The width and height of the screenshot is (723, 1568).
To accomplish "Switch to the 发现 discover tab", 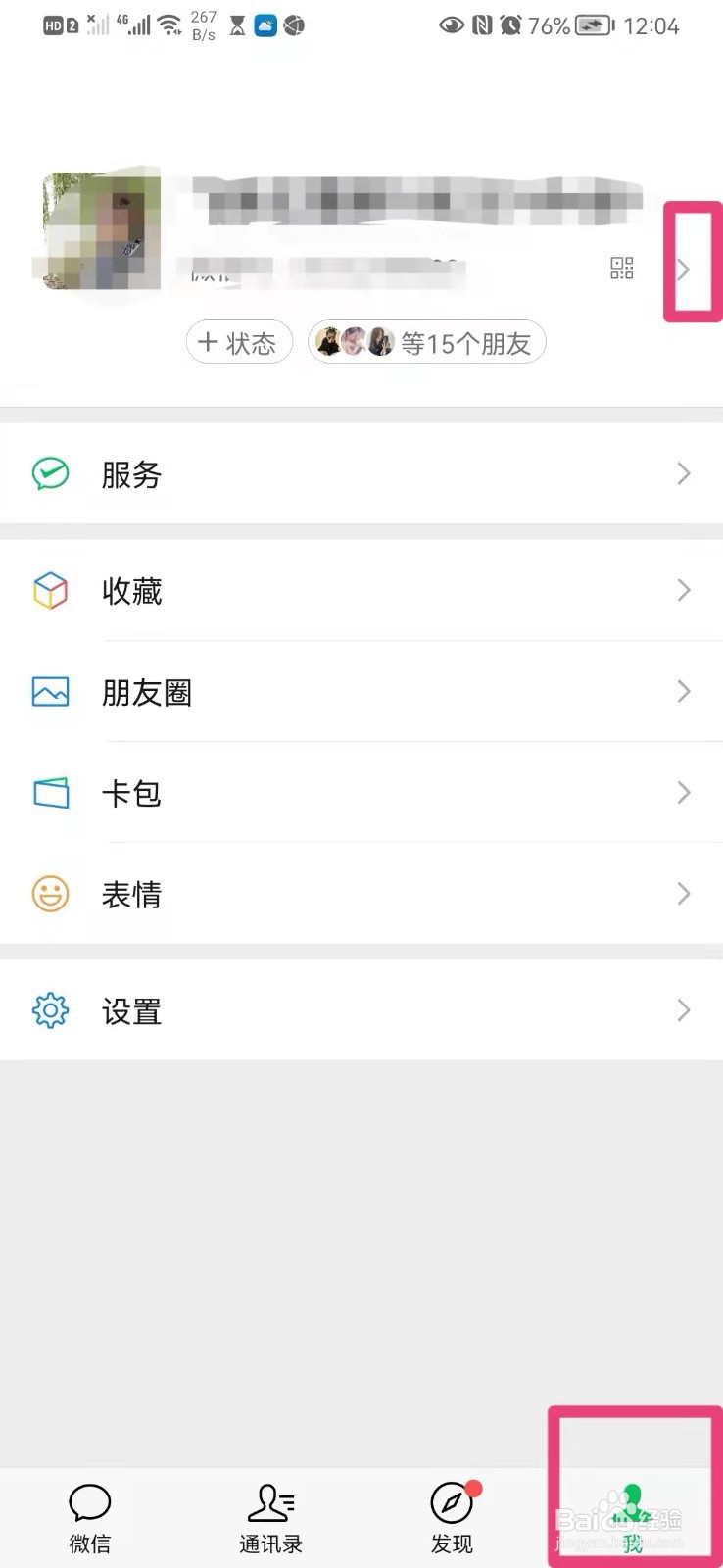I will pyautogui.click(x=452, y=1518).
